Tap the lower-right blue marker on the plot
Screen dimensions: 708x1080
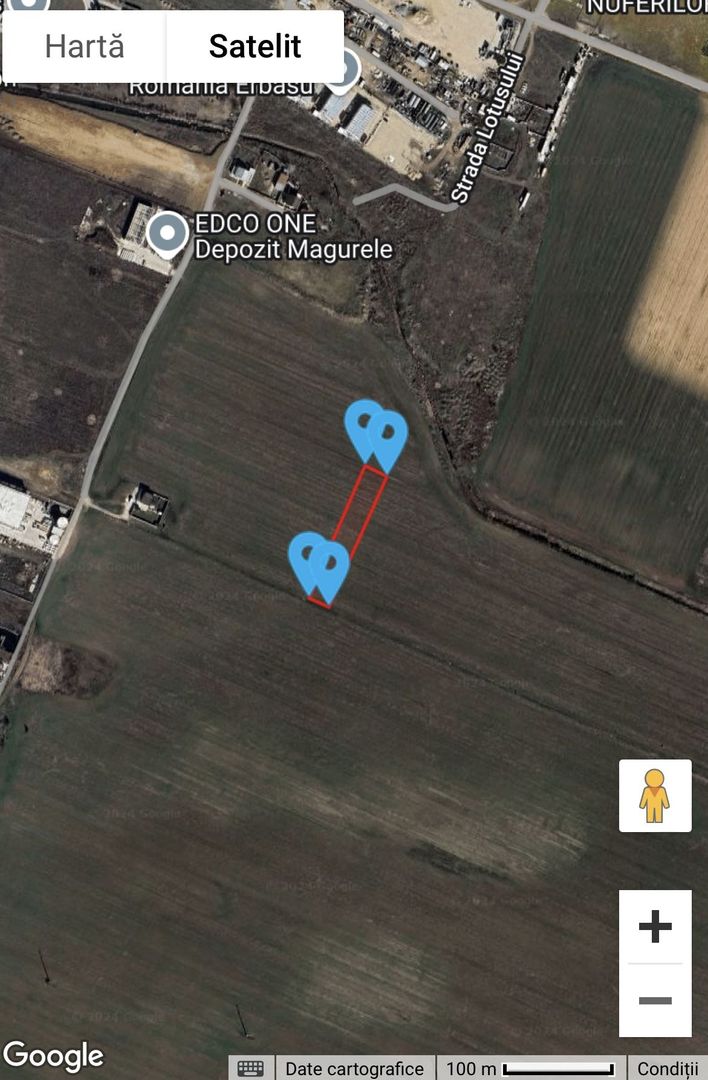(x=331, y=567)
